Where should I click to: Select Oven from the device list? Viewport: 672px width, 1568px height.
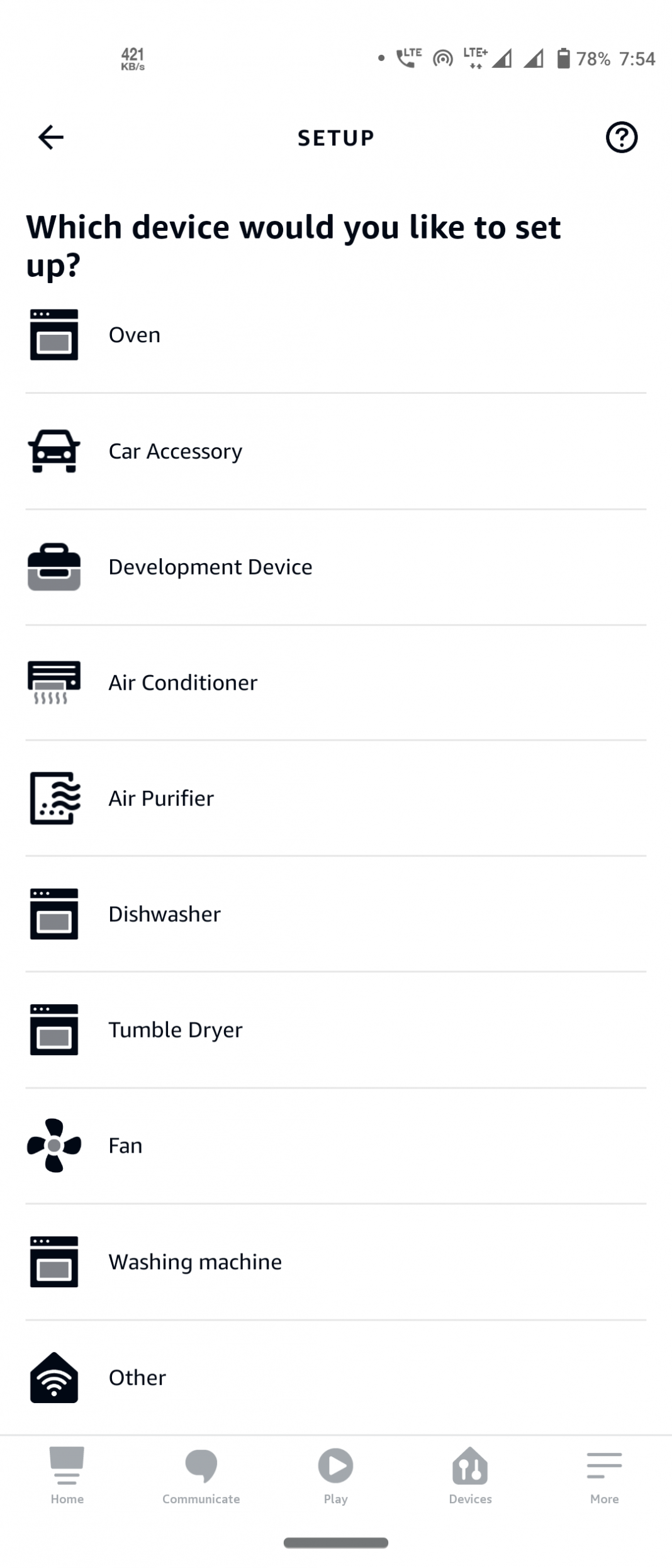(336, 335)
